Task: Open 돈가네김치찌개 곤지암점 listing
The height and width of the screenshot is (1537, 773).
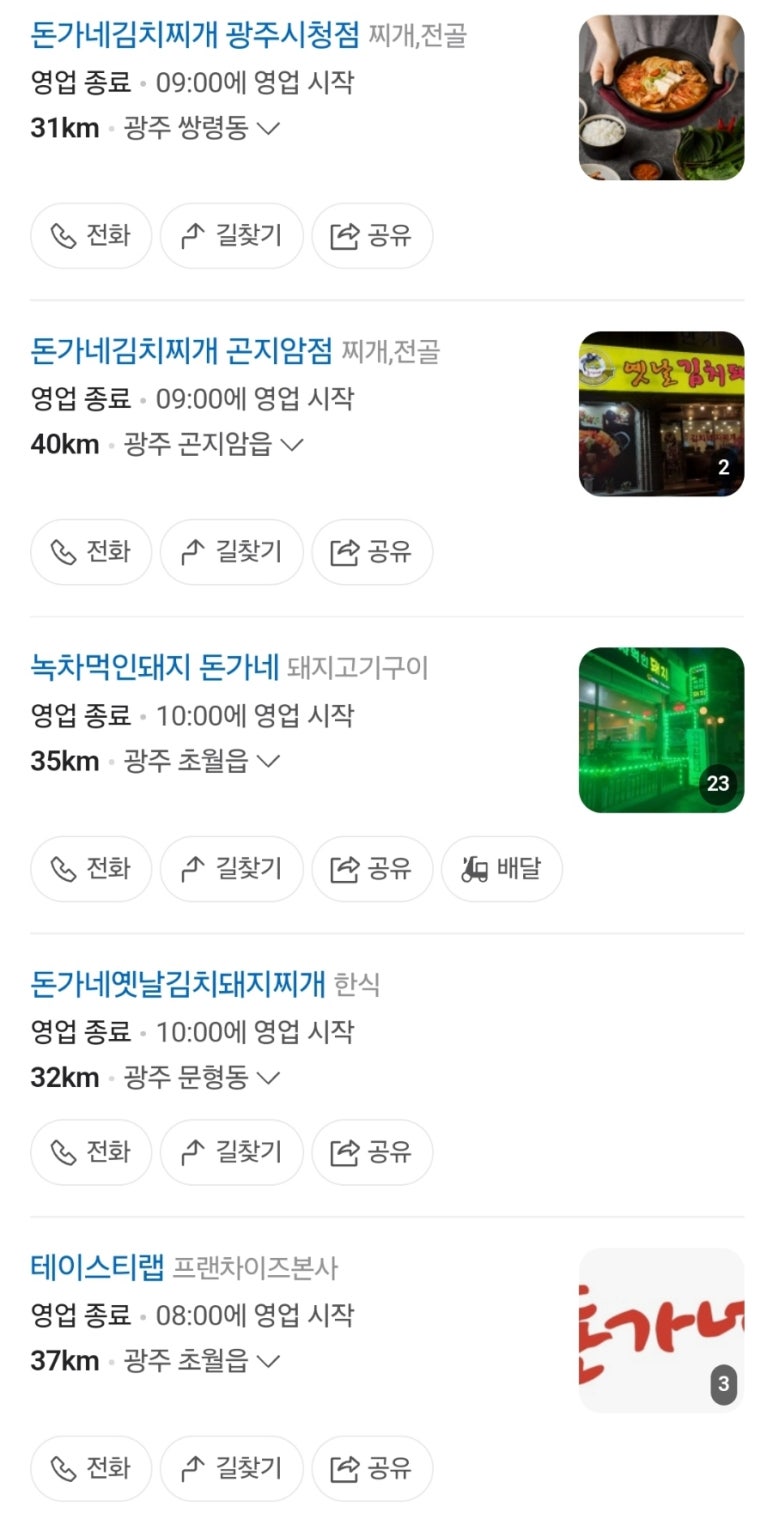Action: click(181, 351)
